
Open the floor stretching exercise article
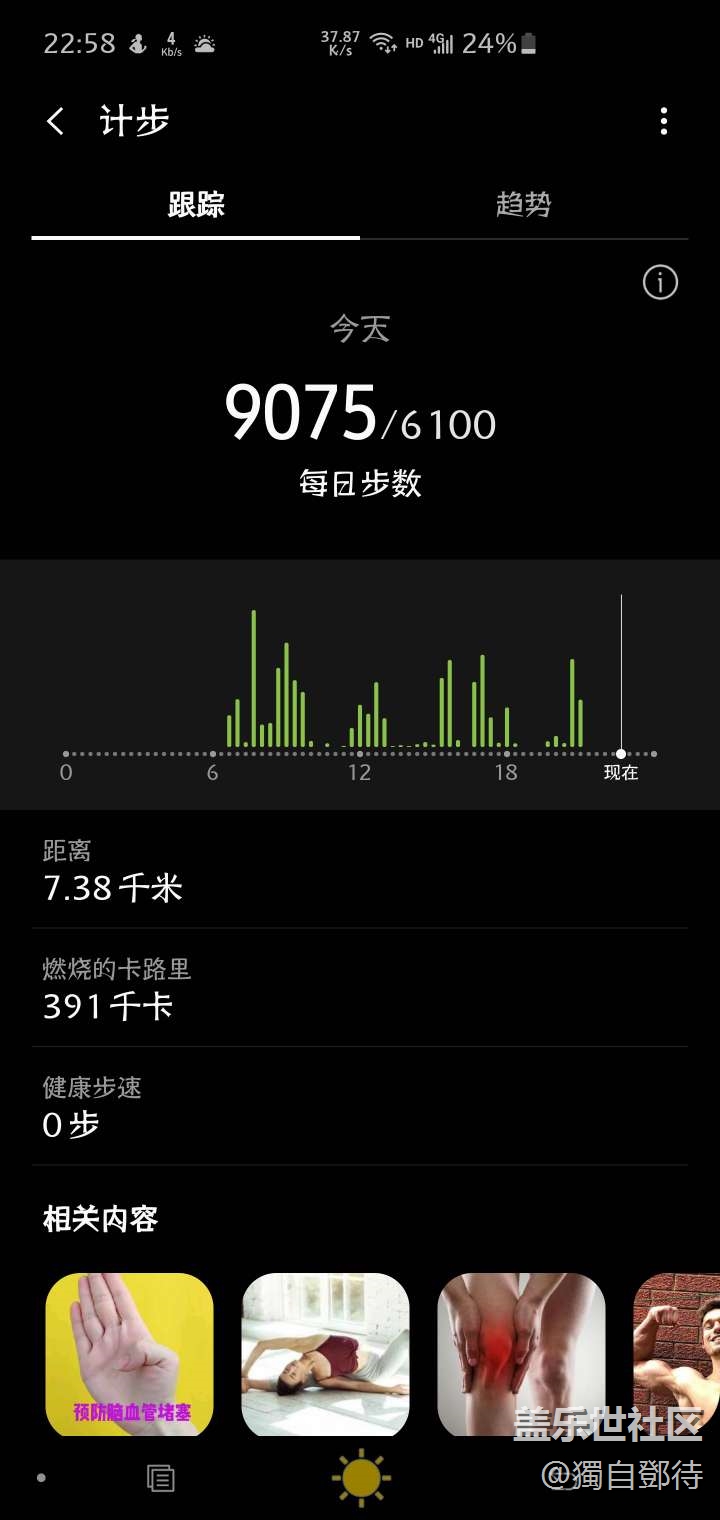click(325, 1354)
